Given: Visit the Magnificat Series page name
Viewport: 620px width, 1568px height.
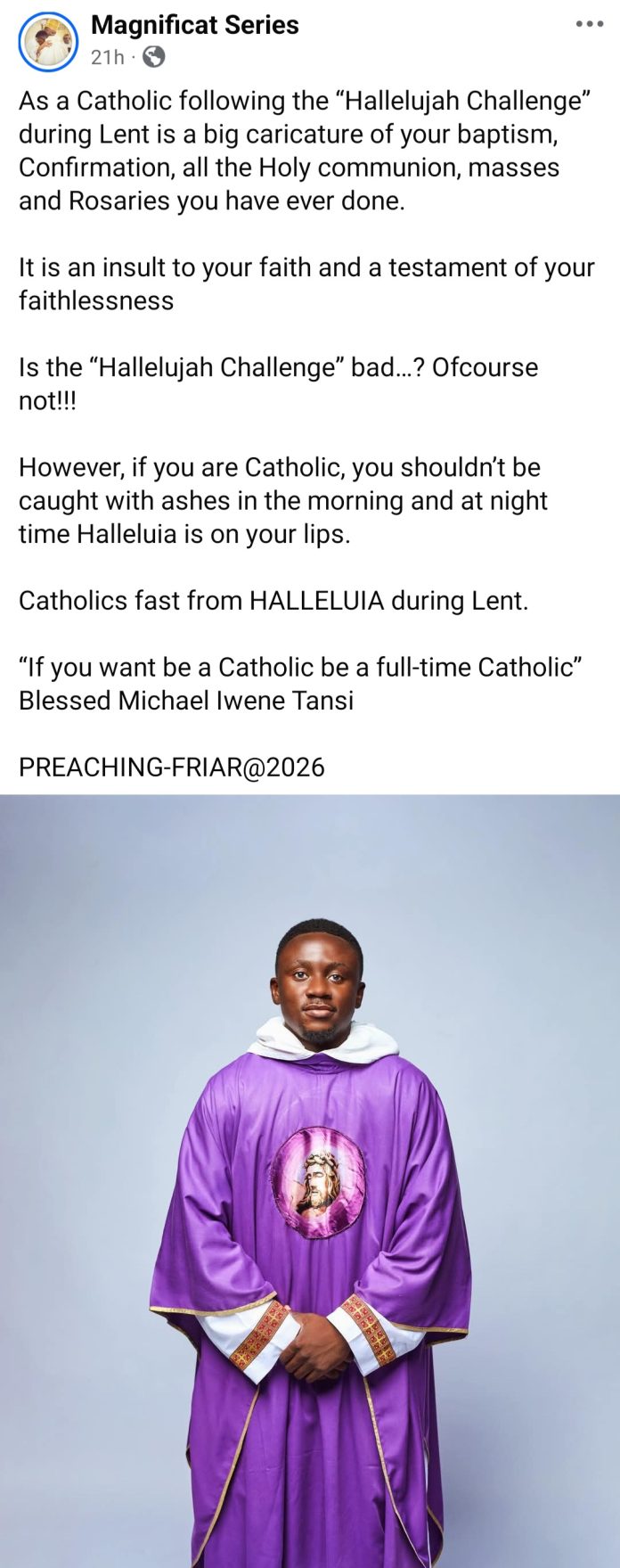Looking at the screenshot, I should [194, 25].
